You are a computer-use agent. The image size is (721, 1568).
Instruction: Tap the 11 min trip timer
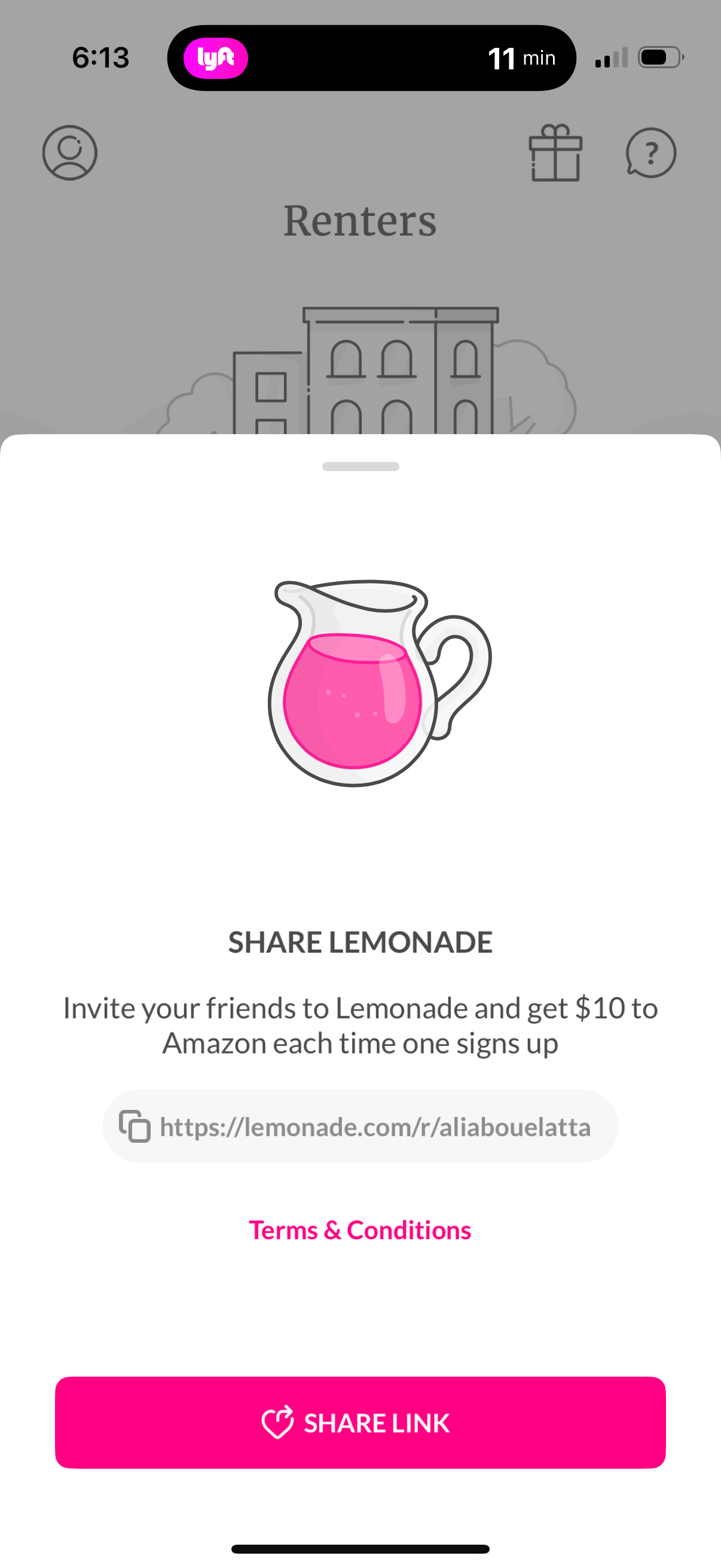coord(522,58)
